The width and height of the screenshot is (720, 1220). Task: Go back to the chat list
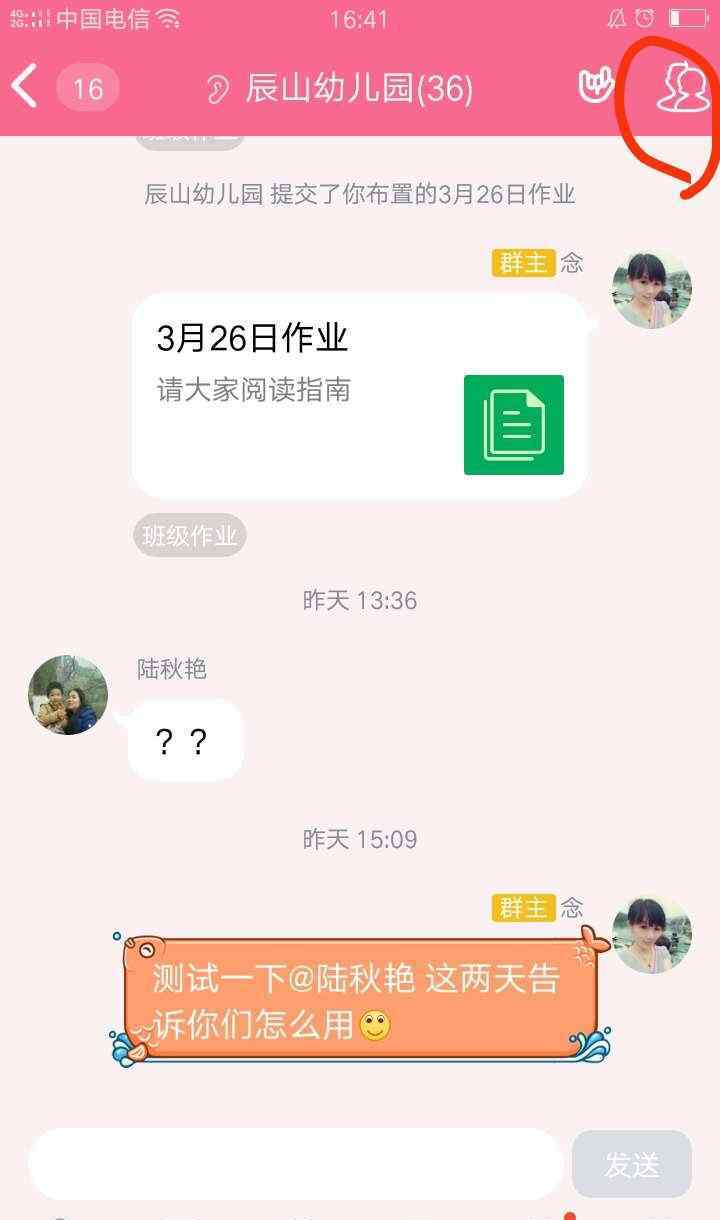point(26,87)
